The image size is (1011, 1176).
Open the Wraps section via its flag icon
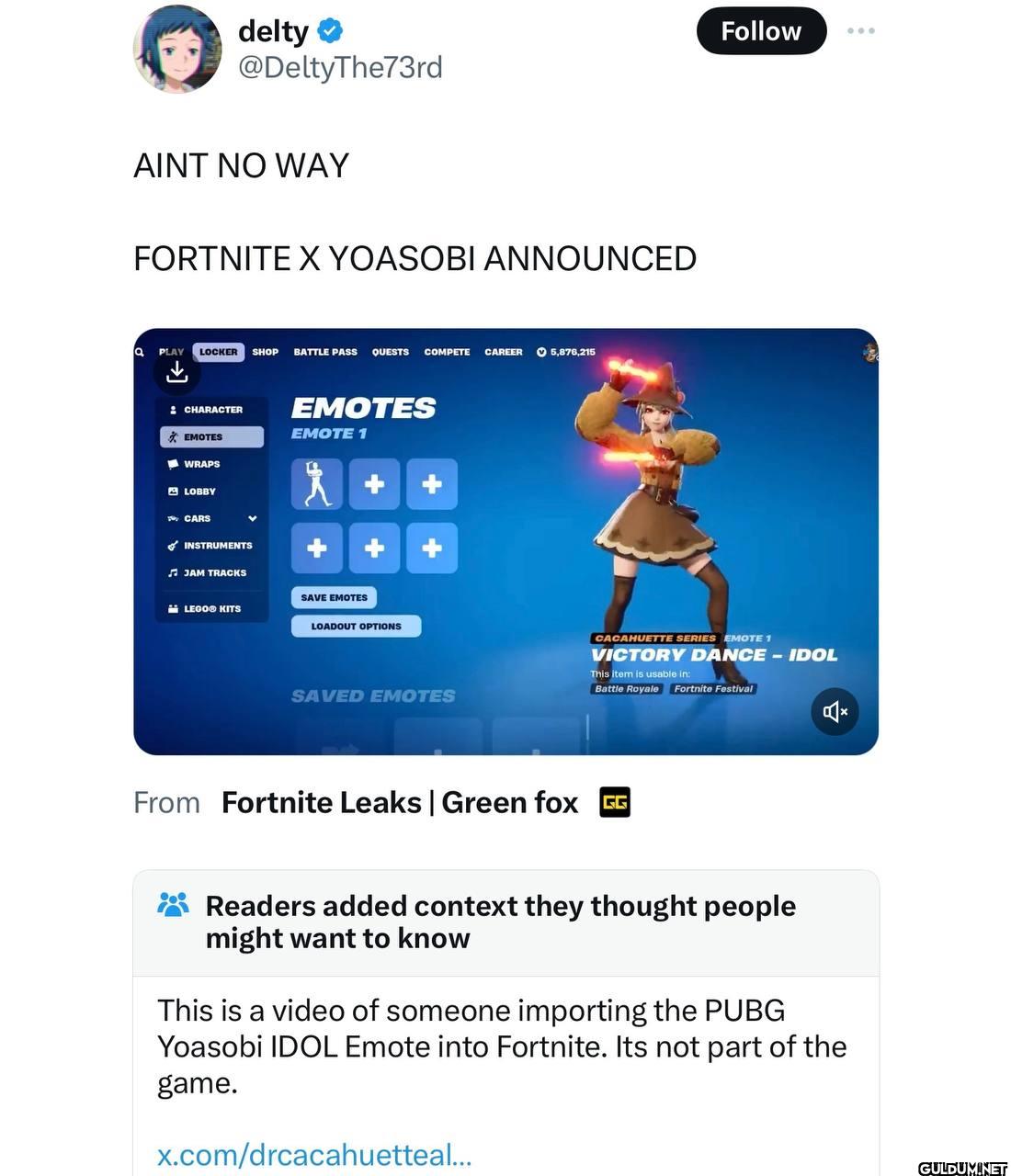tap(173, 464)
